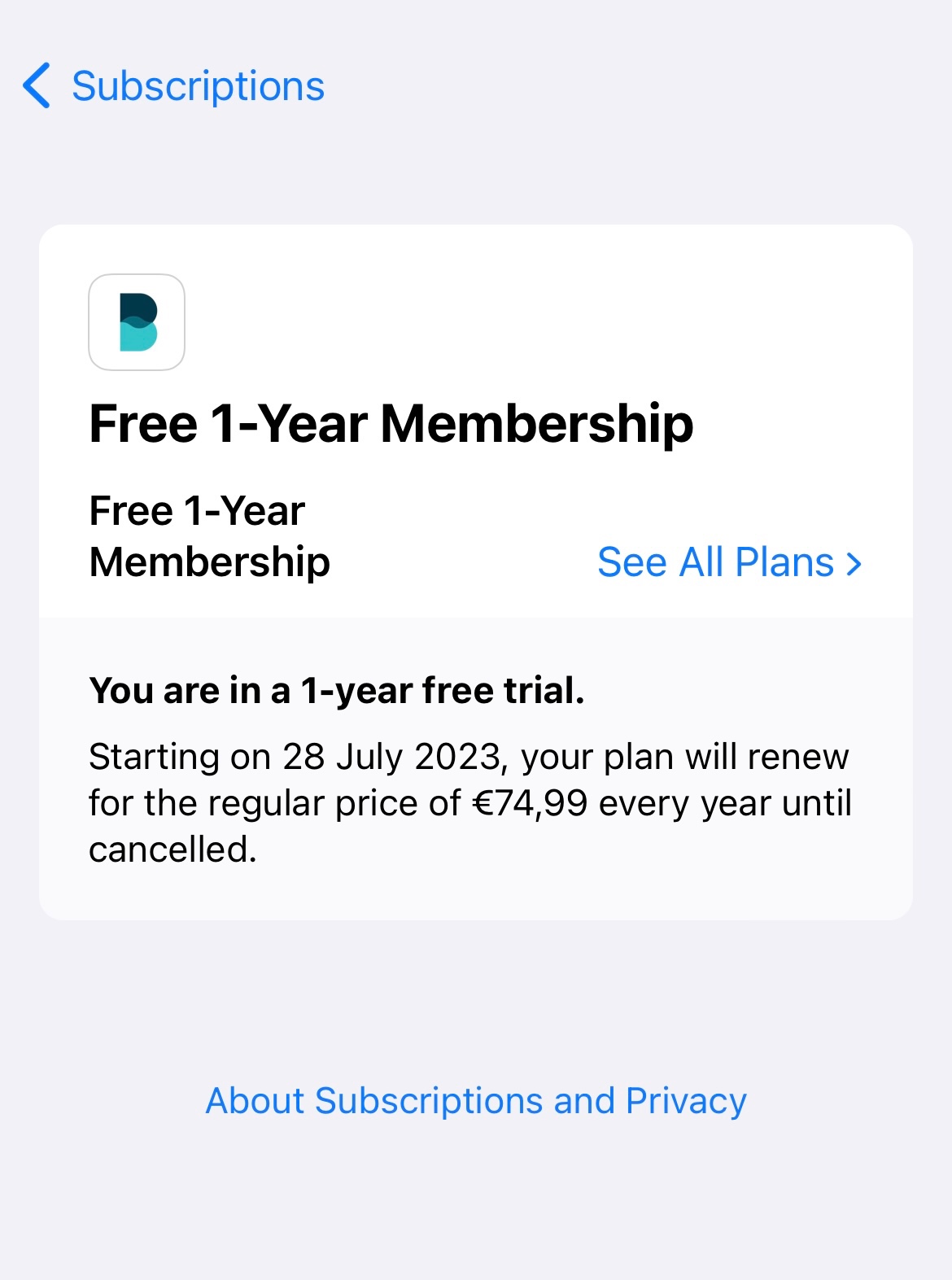Open About Subscriptions and Privacy

click(476, 1101)
